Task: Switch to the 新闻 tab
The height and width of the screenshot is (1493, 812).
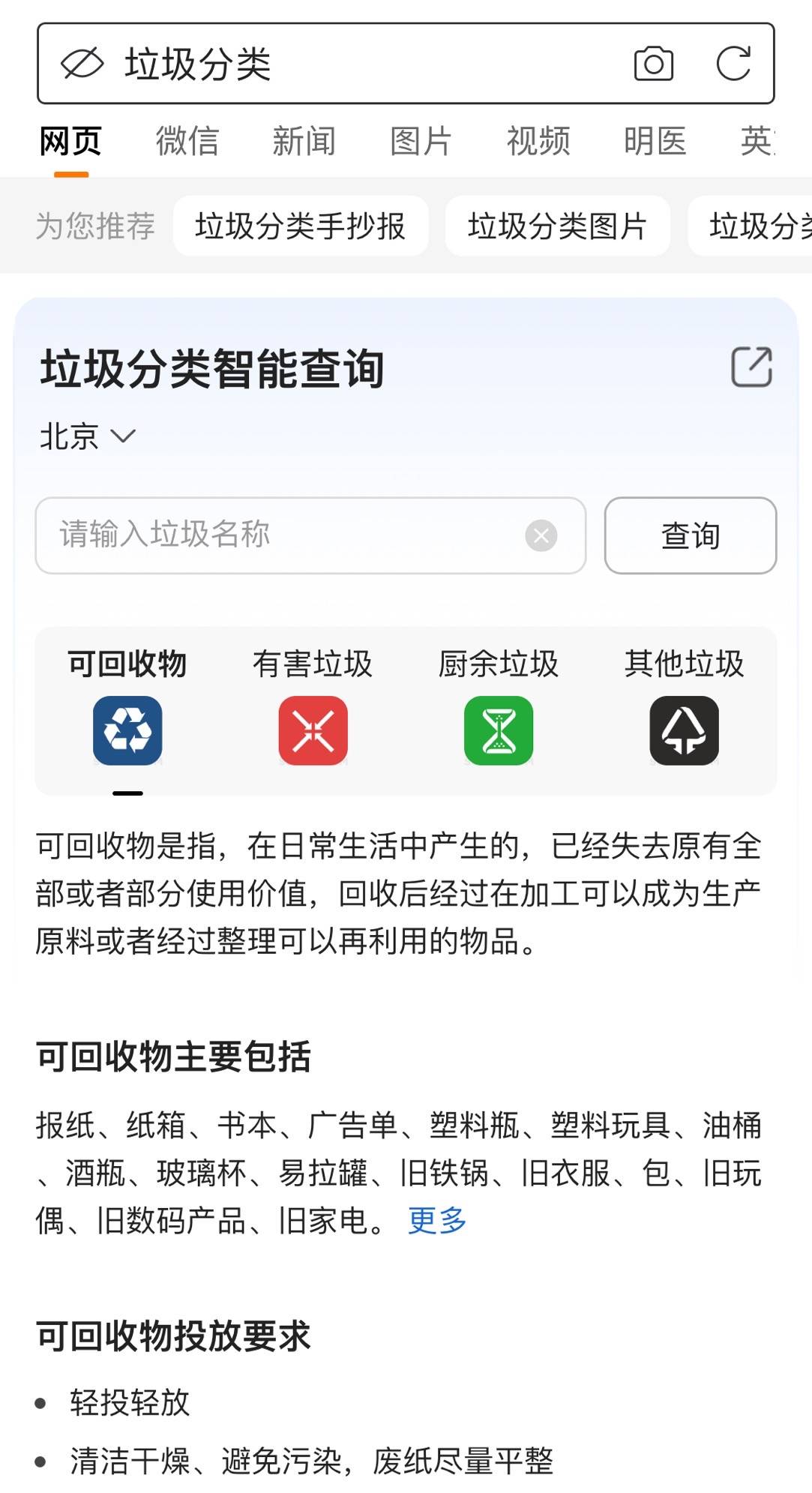Action: pos(304,141)
